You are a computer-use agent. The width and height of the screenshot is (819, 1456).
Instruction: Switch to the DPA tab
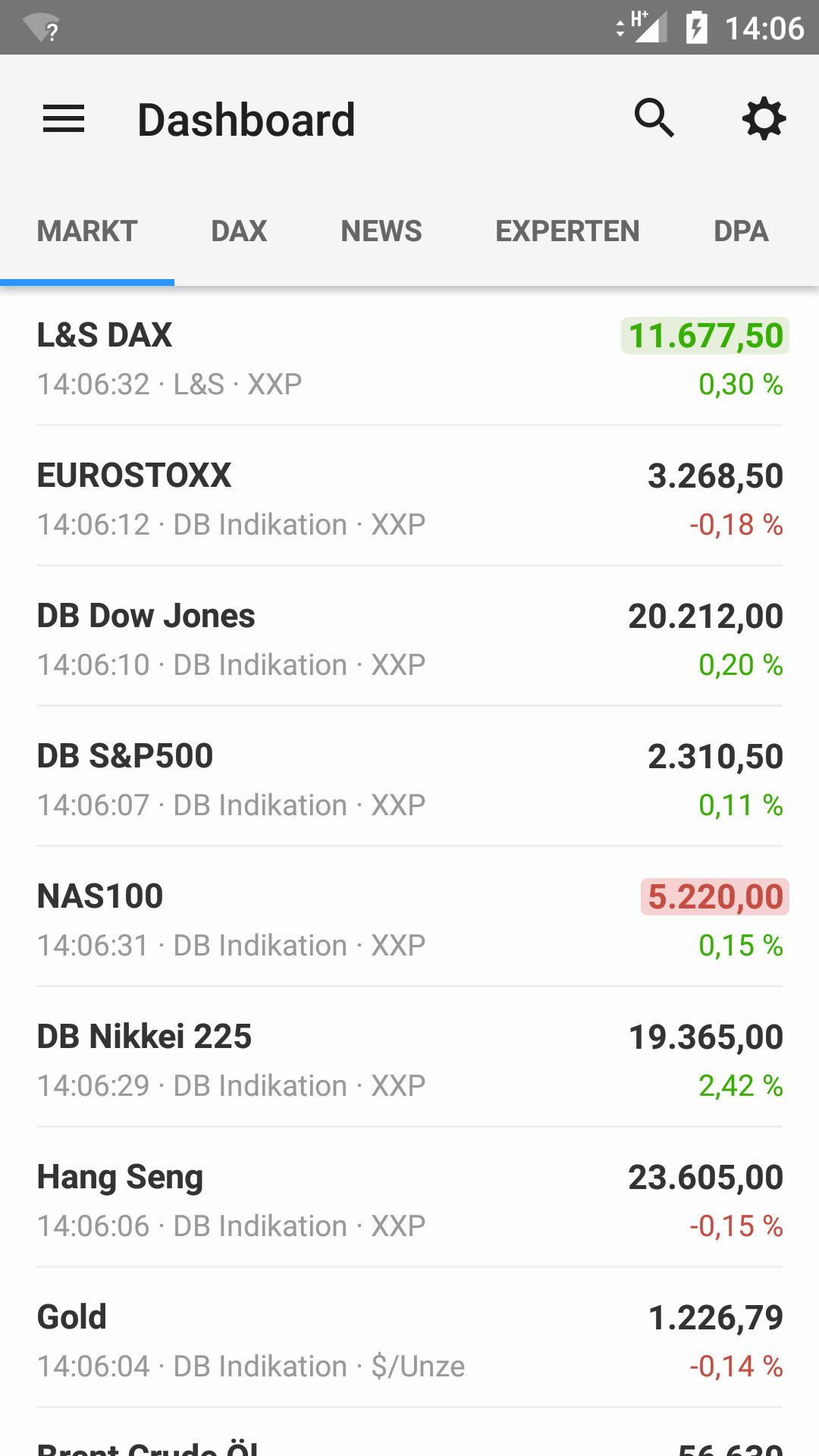pos(742,231)
